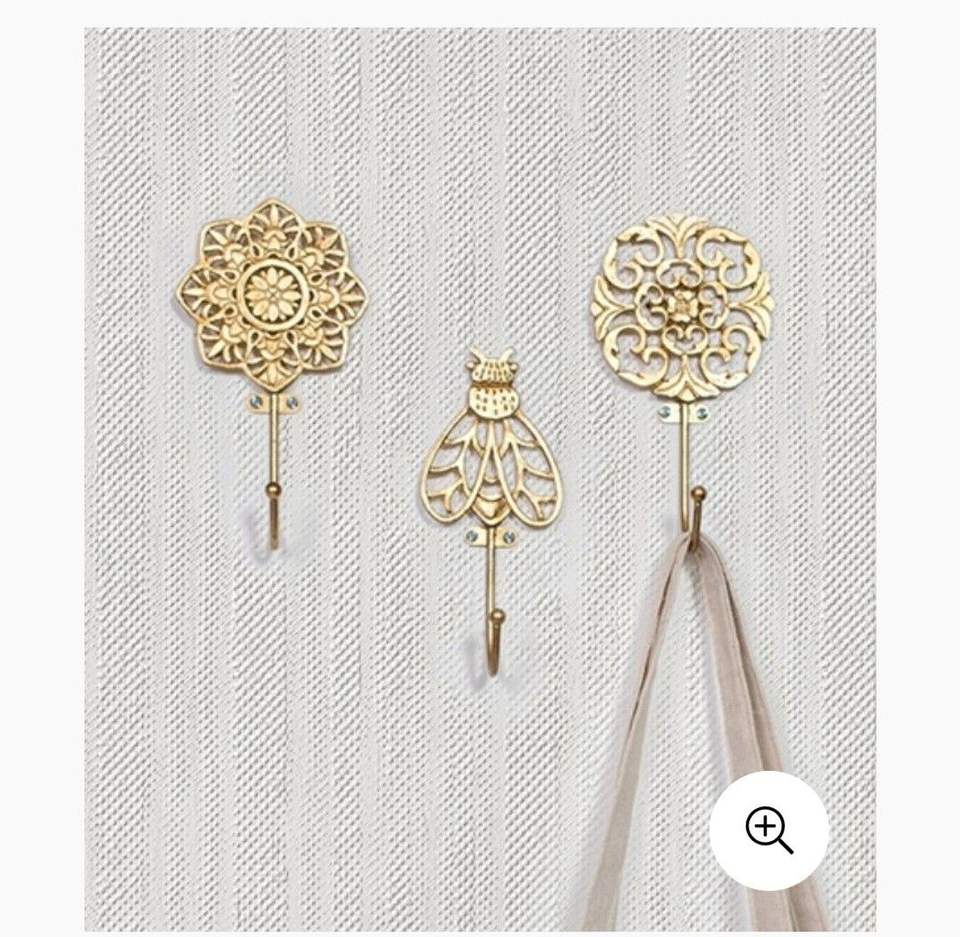Open the gold wall hooks product image
Viewport: 960px width, 937px height.
(480, 480)
